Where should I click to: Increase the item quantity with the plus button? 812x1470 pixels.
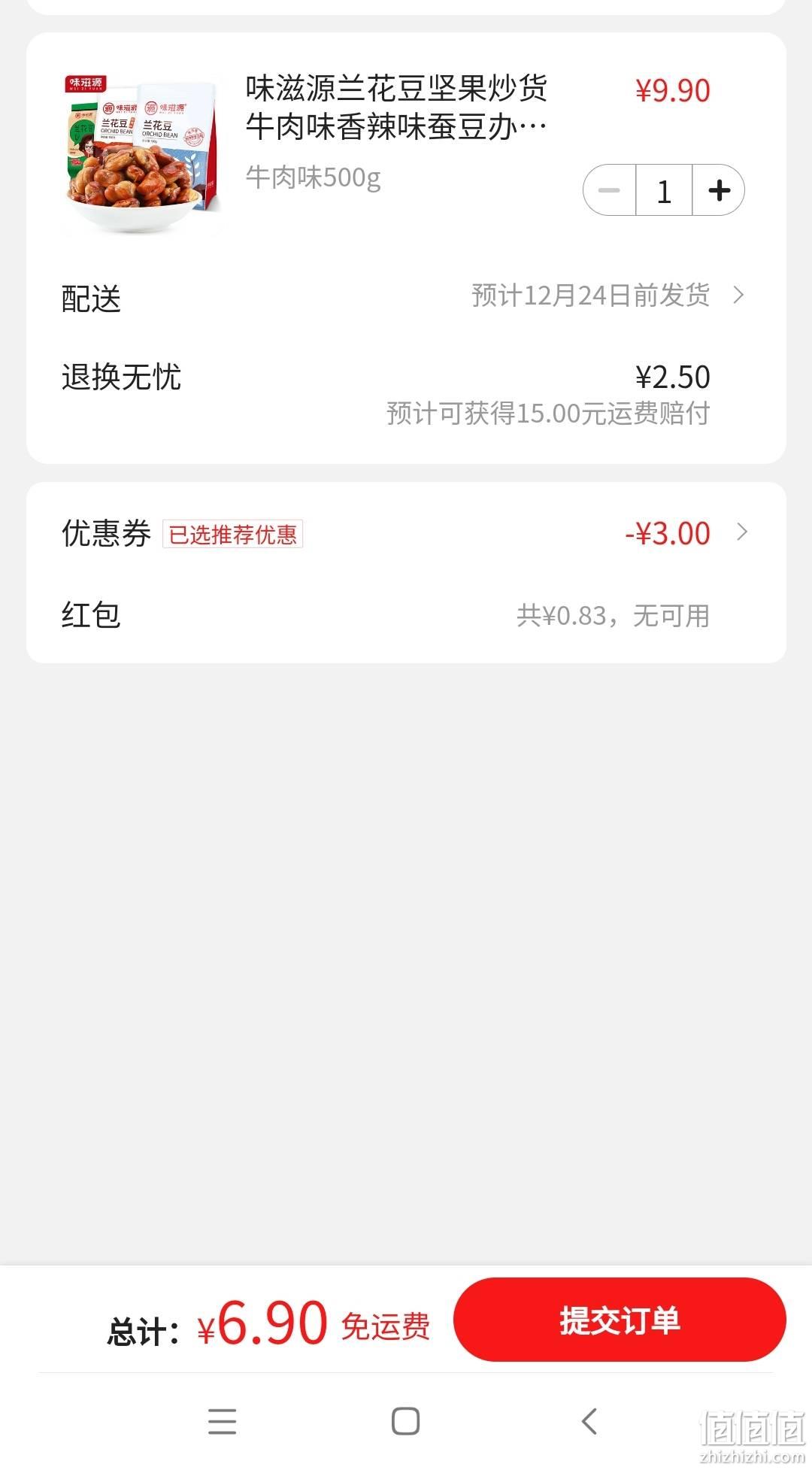(x=719, y=190)
